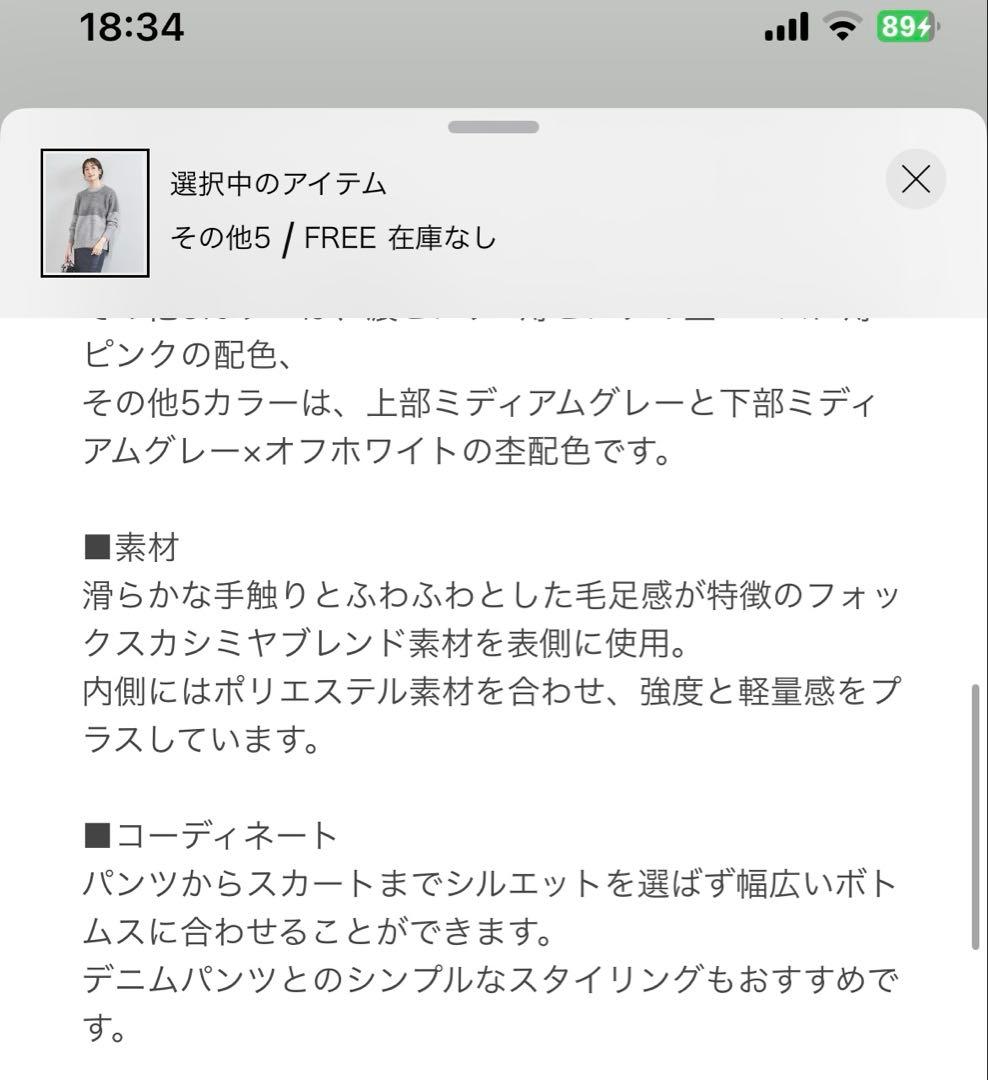The width and height of the screenshot is (988, 1080).
Task: Open the product thumbnail photo
Action: point(93,210)
